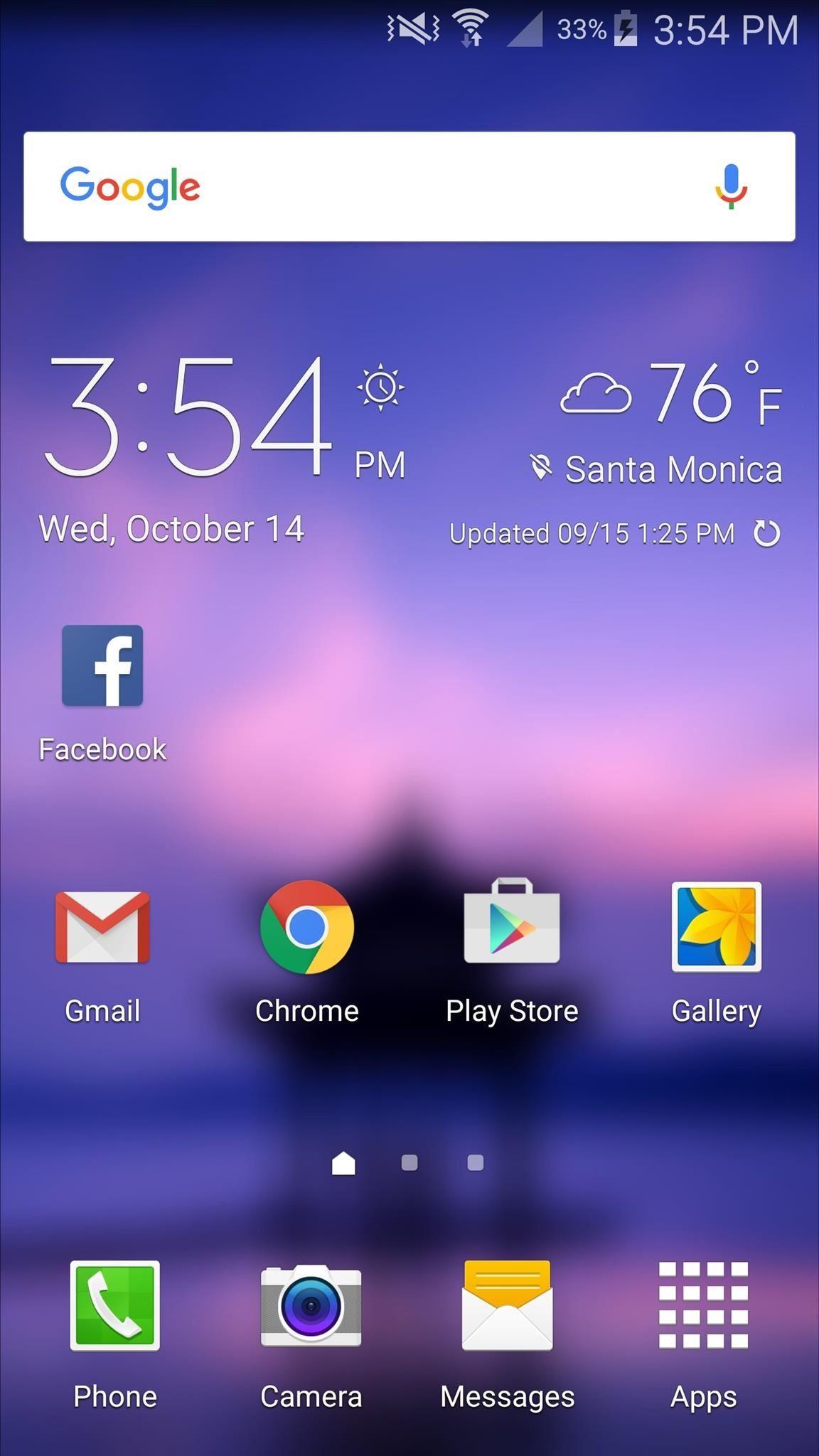Select the second home screen page dot
The width and height of the screenshot is (819, 1456).
pyautogui.click(x=409, y=1164)
